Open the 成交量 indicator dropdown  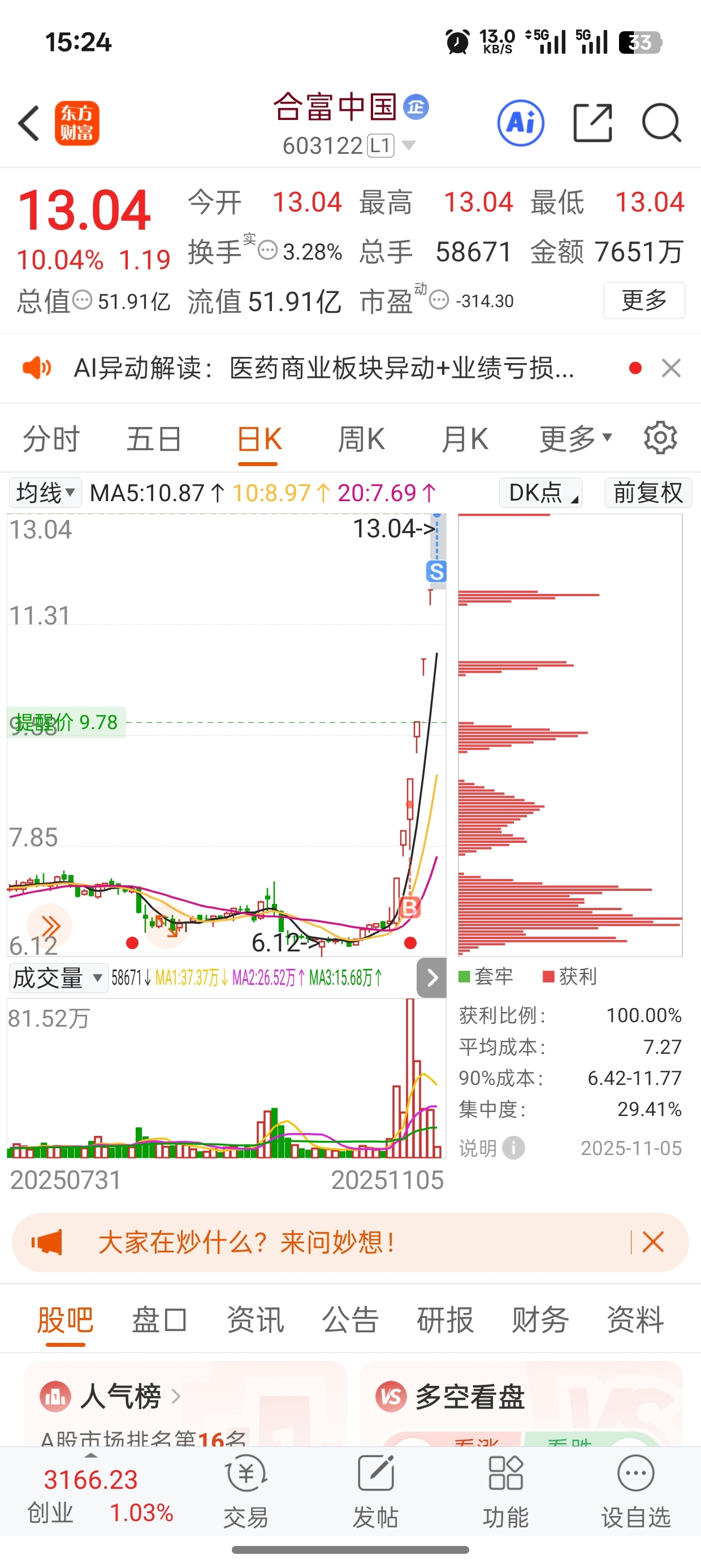[58, 978]
